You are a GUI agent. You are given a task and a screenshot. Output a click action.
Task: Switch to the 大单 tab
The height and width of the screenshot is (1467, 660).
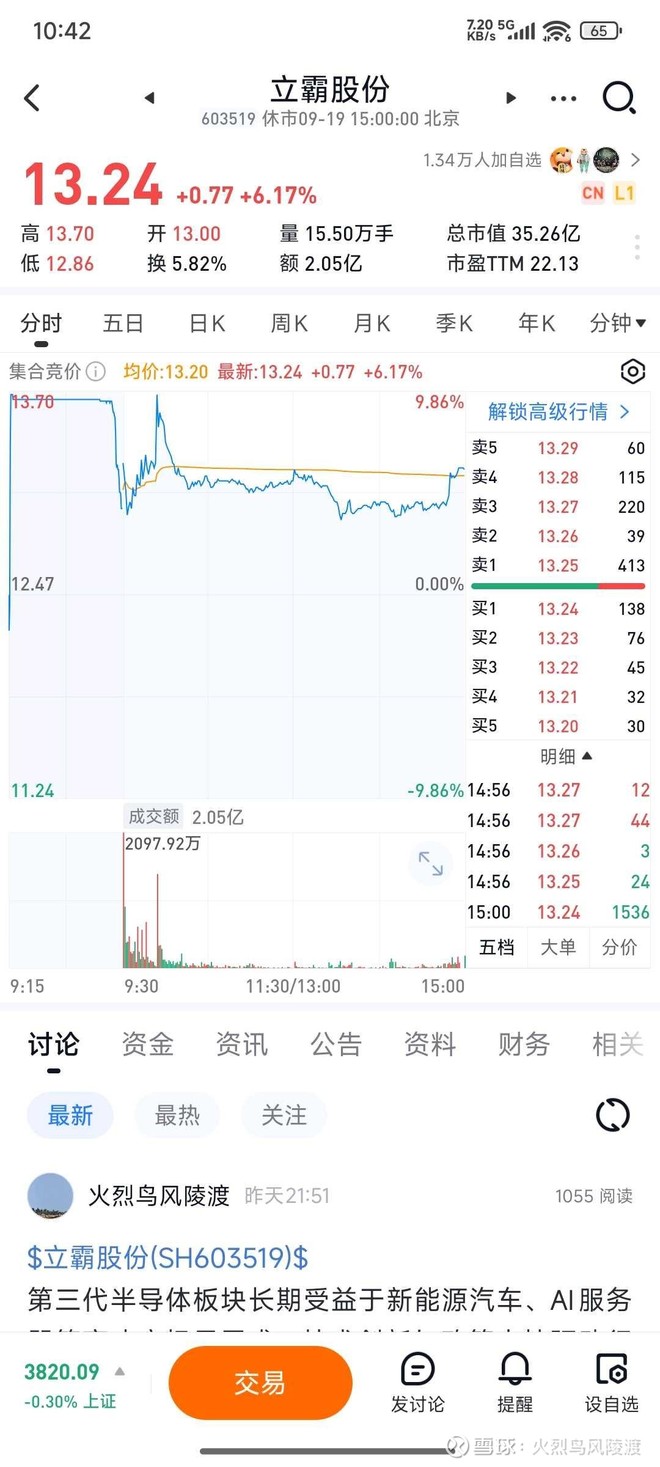[558, 947]
